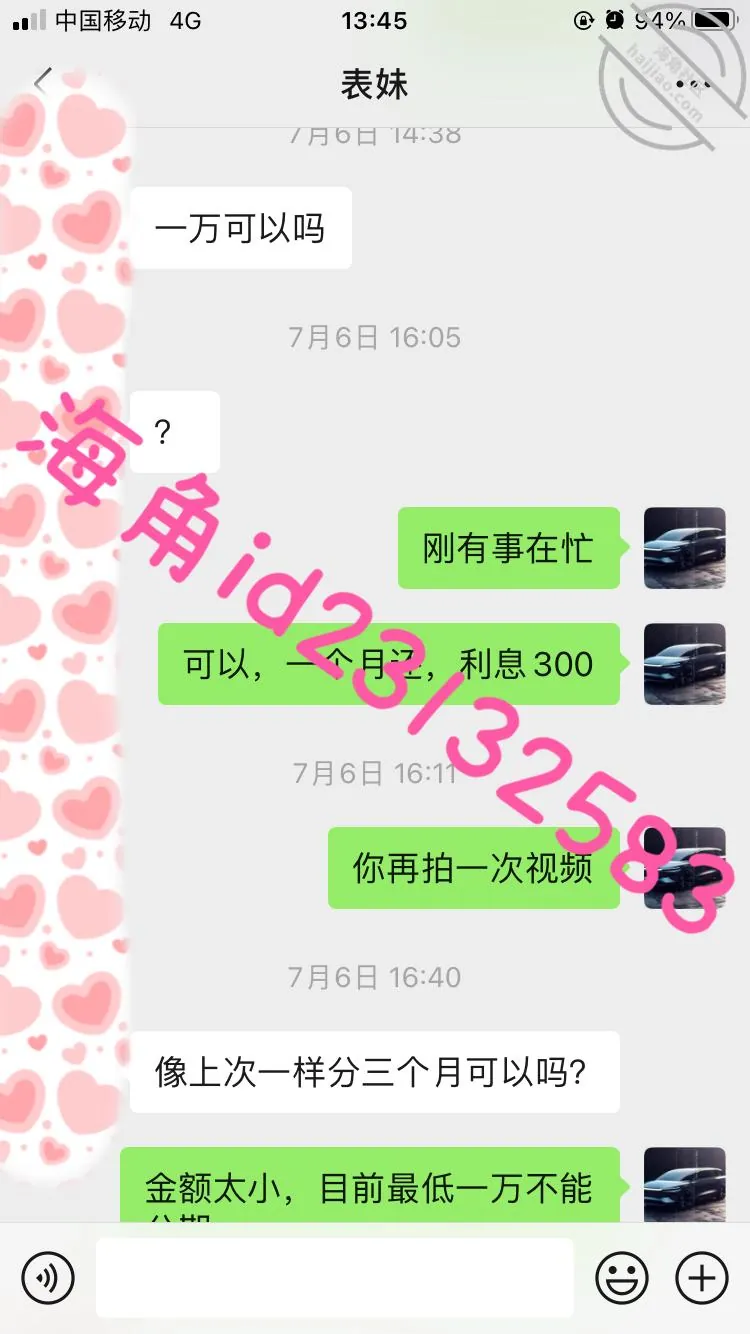This screenshot has height=1334, width=750.
Task: Switch to voice message input
Action: pos(48,1278)
